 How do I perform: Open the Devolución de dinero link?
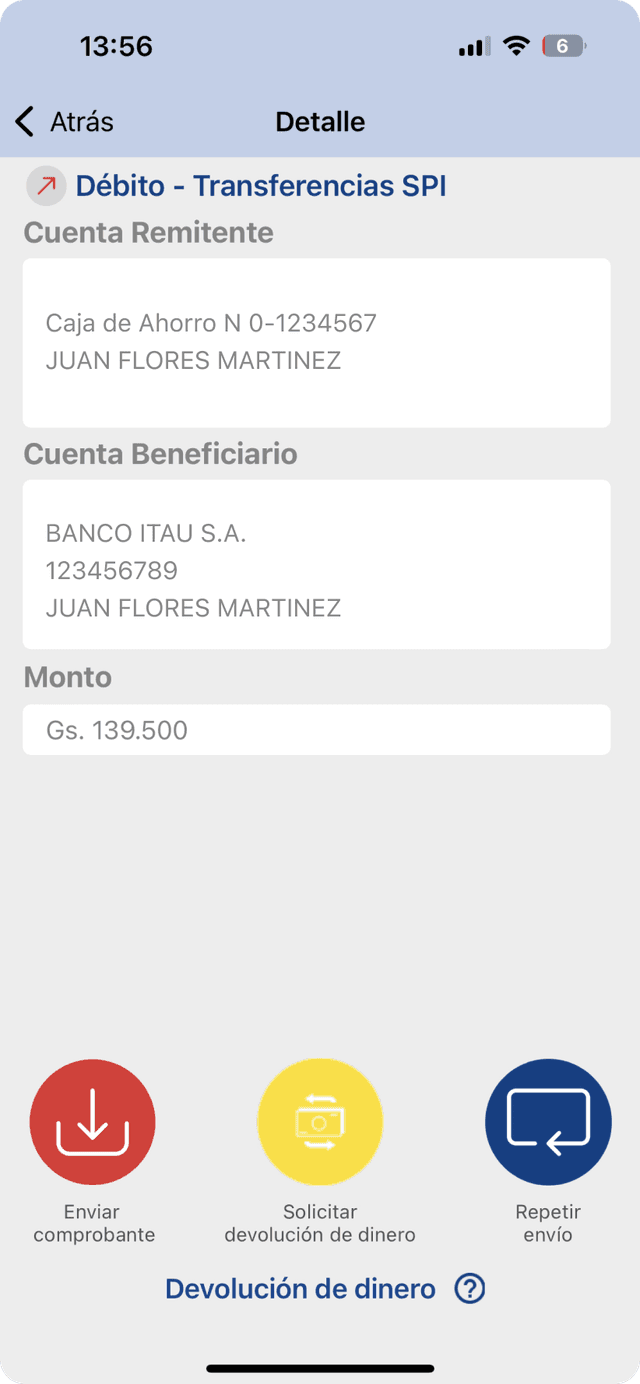[x=300, y=1289]
